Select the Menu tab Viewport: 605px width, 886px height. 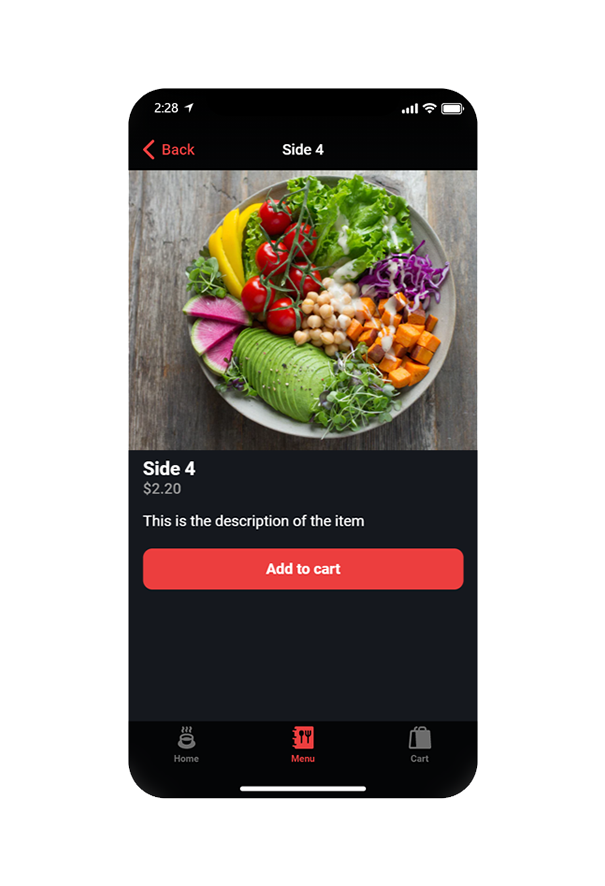[303, 745]
